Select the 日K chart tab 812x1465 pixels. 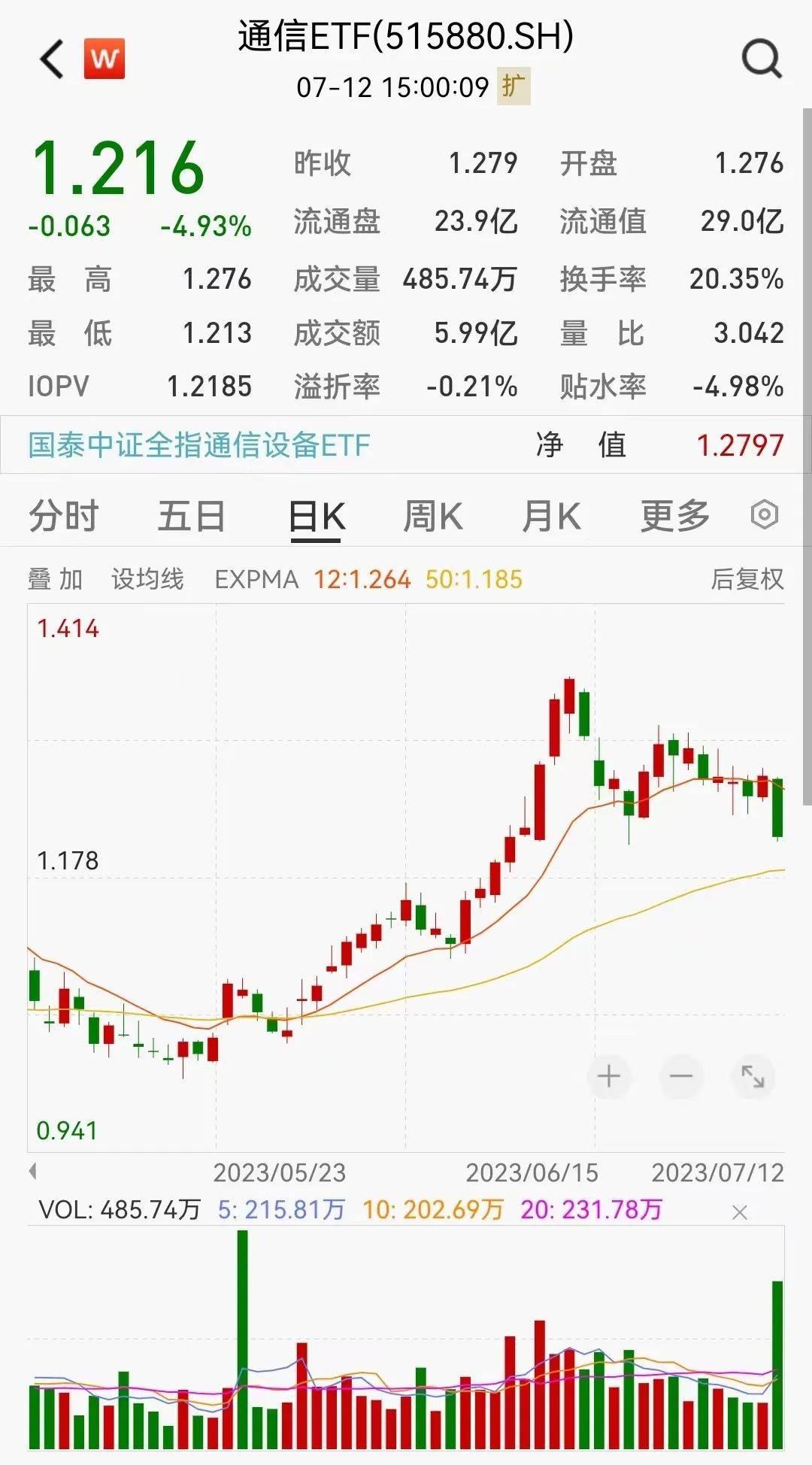(x=317, y=517)
